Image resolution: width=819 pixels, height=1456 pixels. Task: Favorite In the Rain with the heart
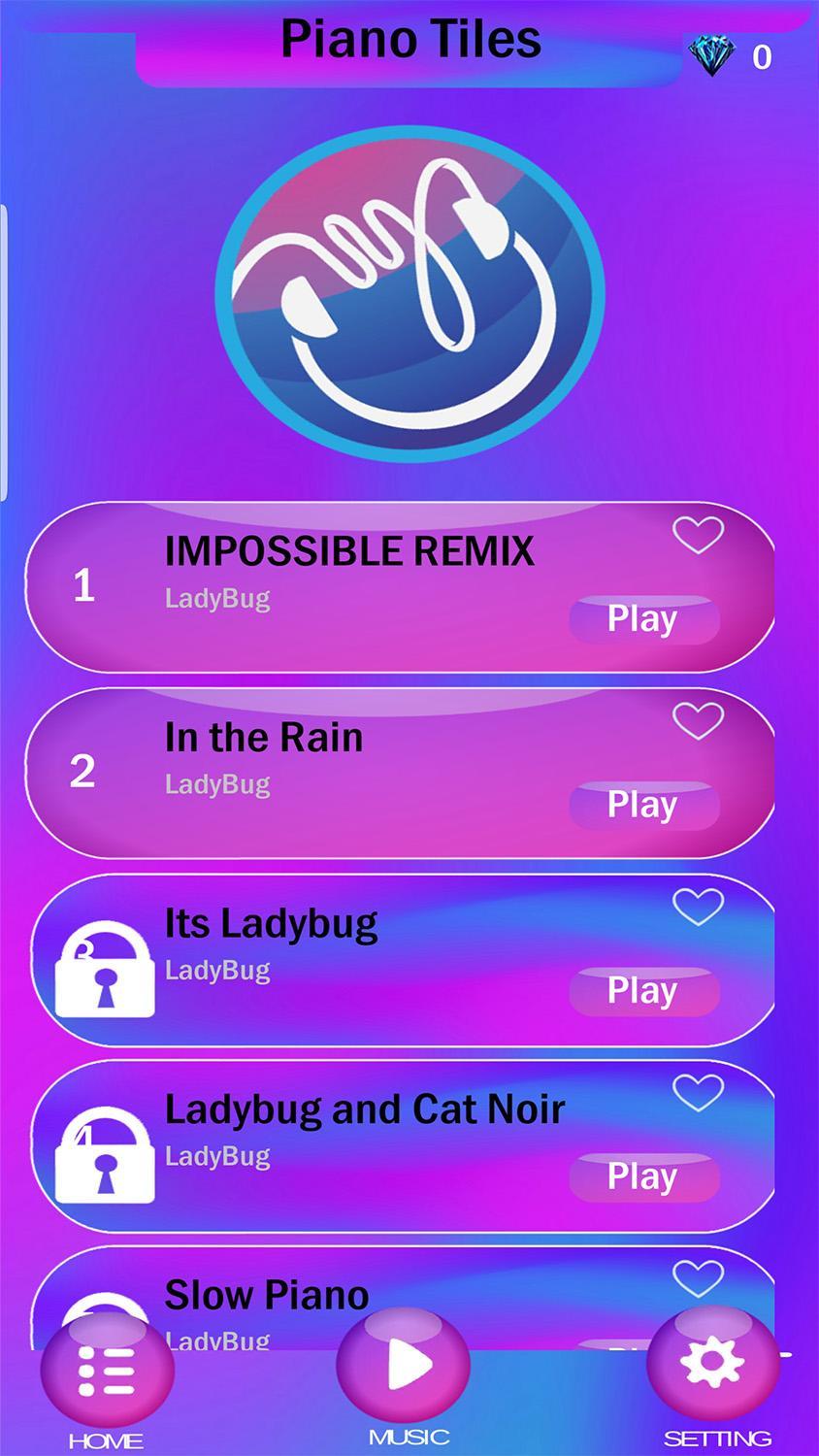698,721
